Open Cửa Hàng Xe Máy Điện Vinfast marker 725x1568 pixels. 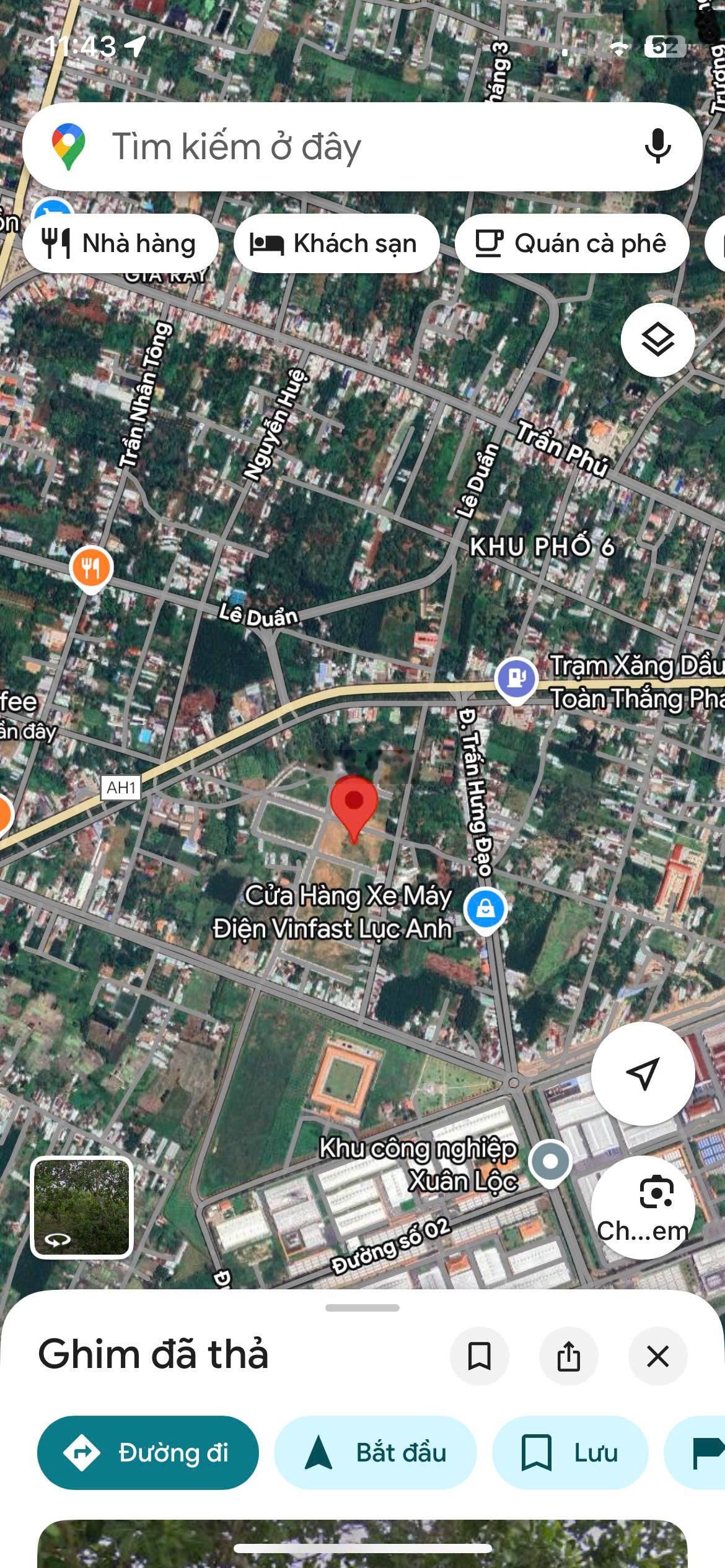[x=485, y=908]
